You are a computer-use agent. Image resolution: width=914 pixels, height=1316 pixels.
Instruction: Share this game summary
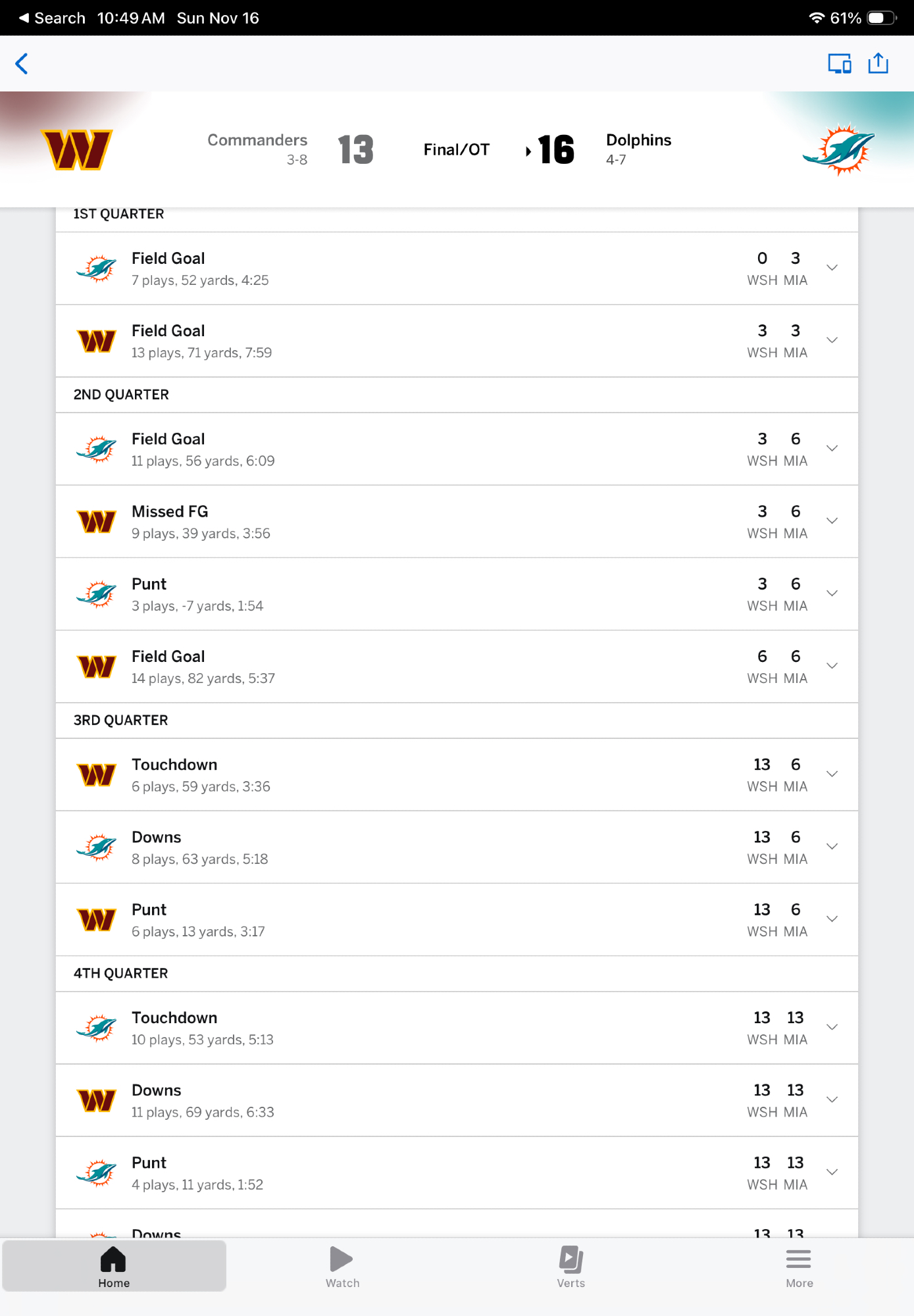[878, 64]
